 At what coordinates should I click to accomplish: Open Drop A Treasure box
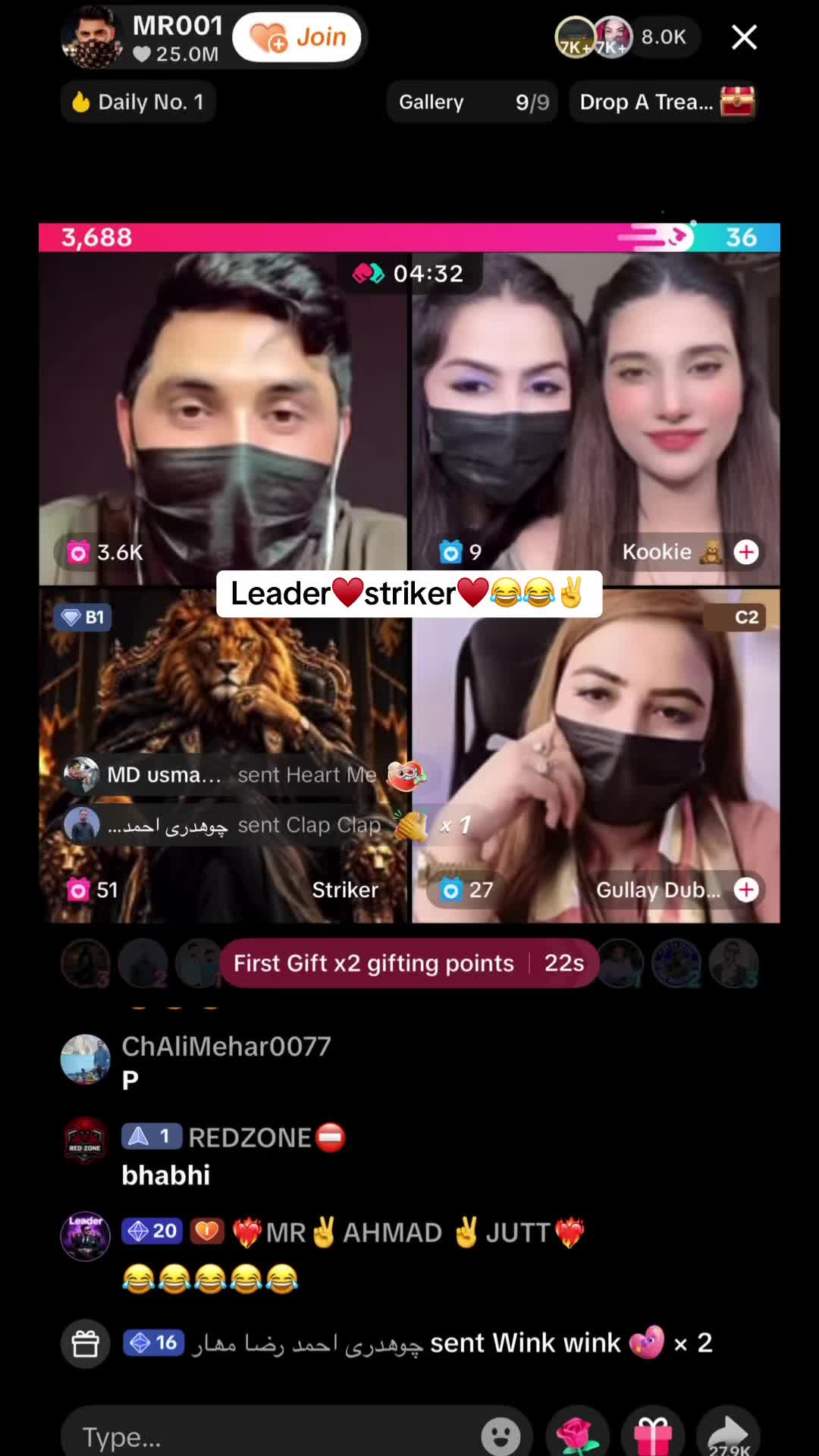click(x=663, y=102)
